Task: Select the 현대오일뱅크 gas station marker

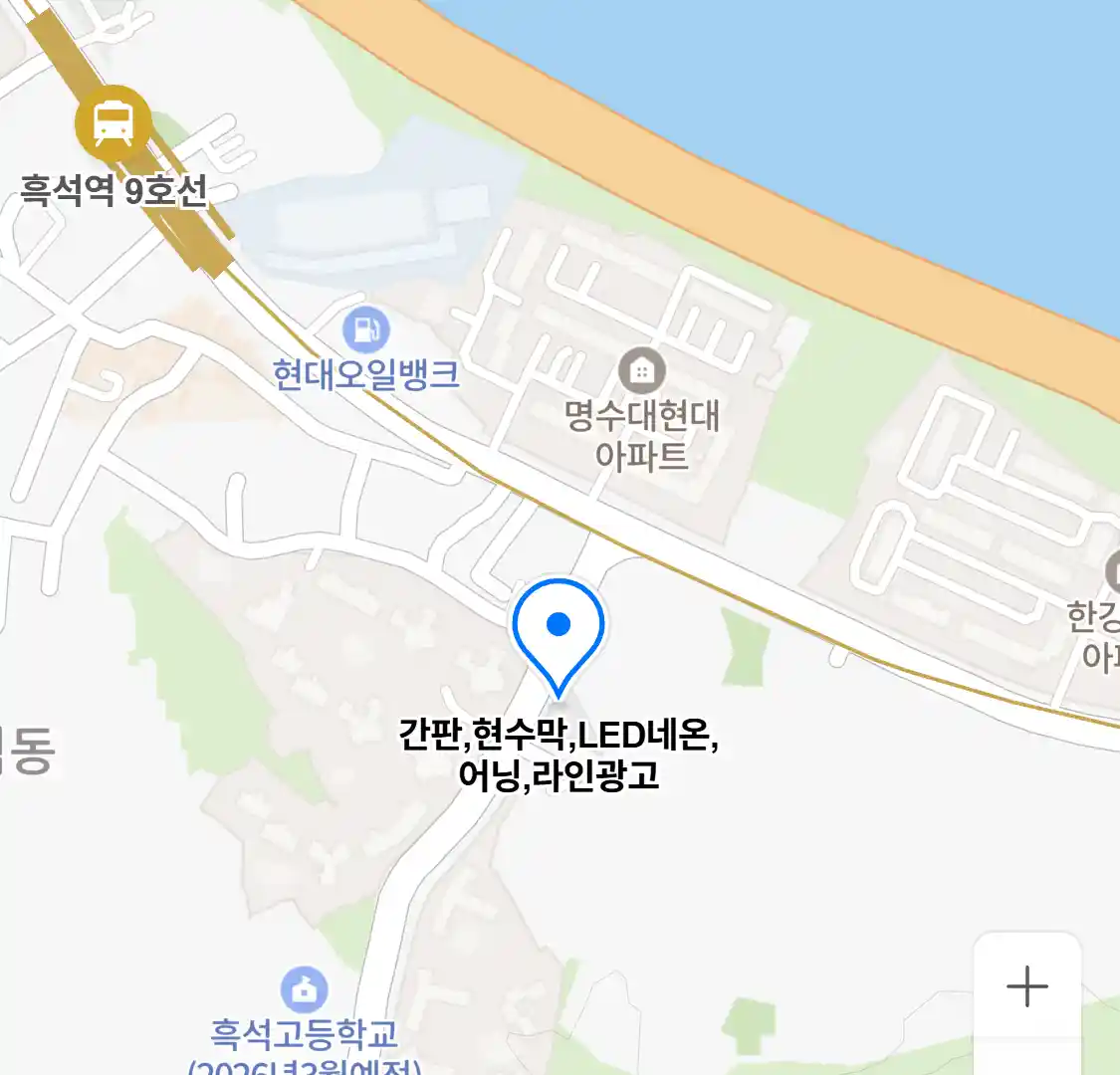Action: click(365, 329)
